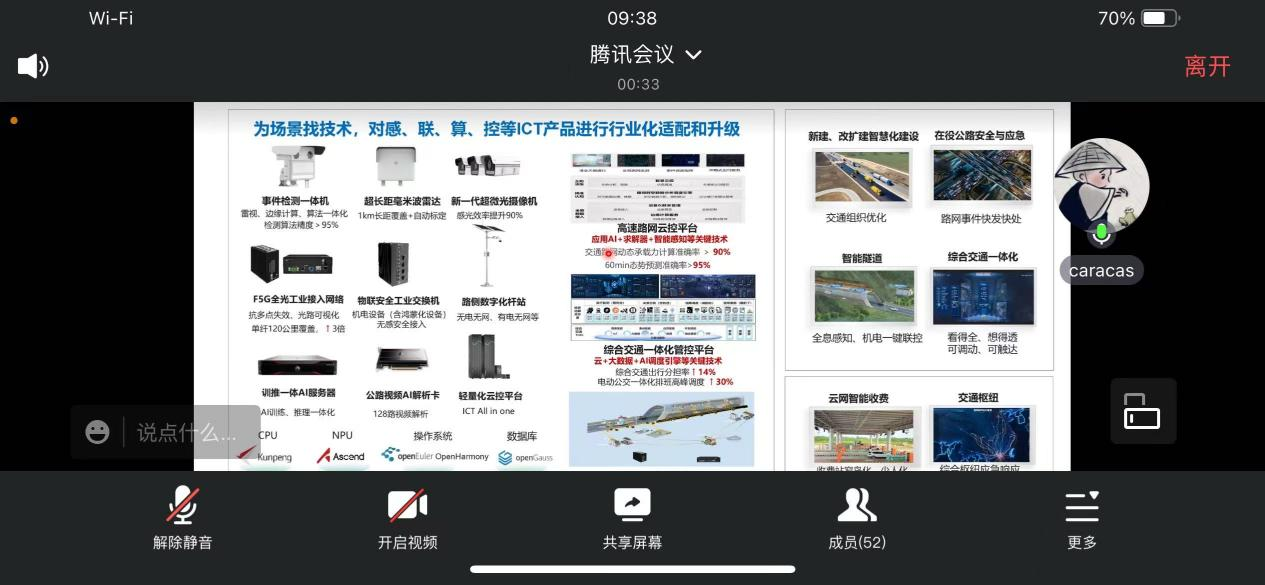Toggle the speaker audio icon

pyautogui.click(x=33, y=66)
